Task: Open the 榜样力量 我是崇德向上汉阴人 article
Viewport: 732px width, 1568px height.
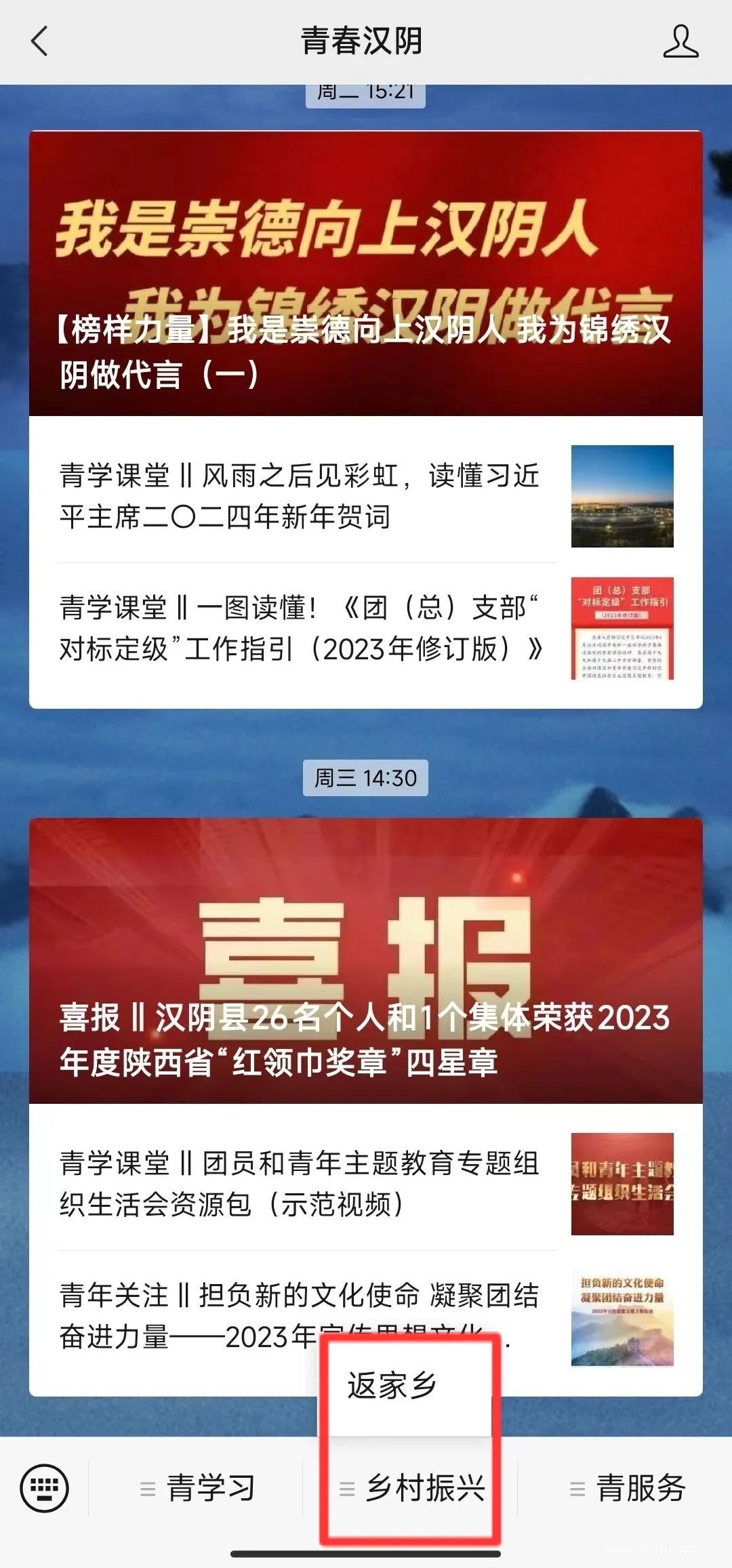Action: point(365,274)
